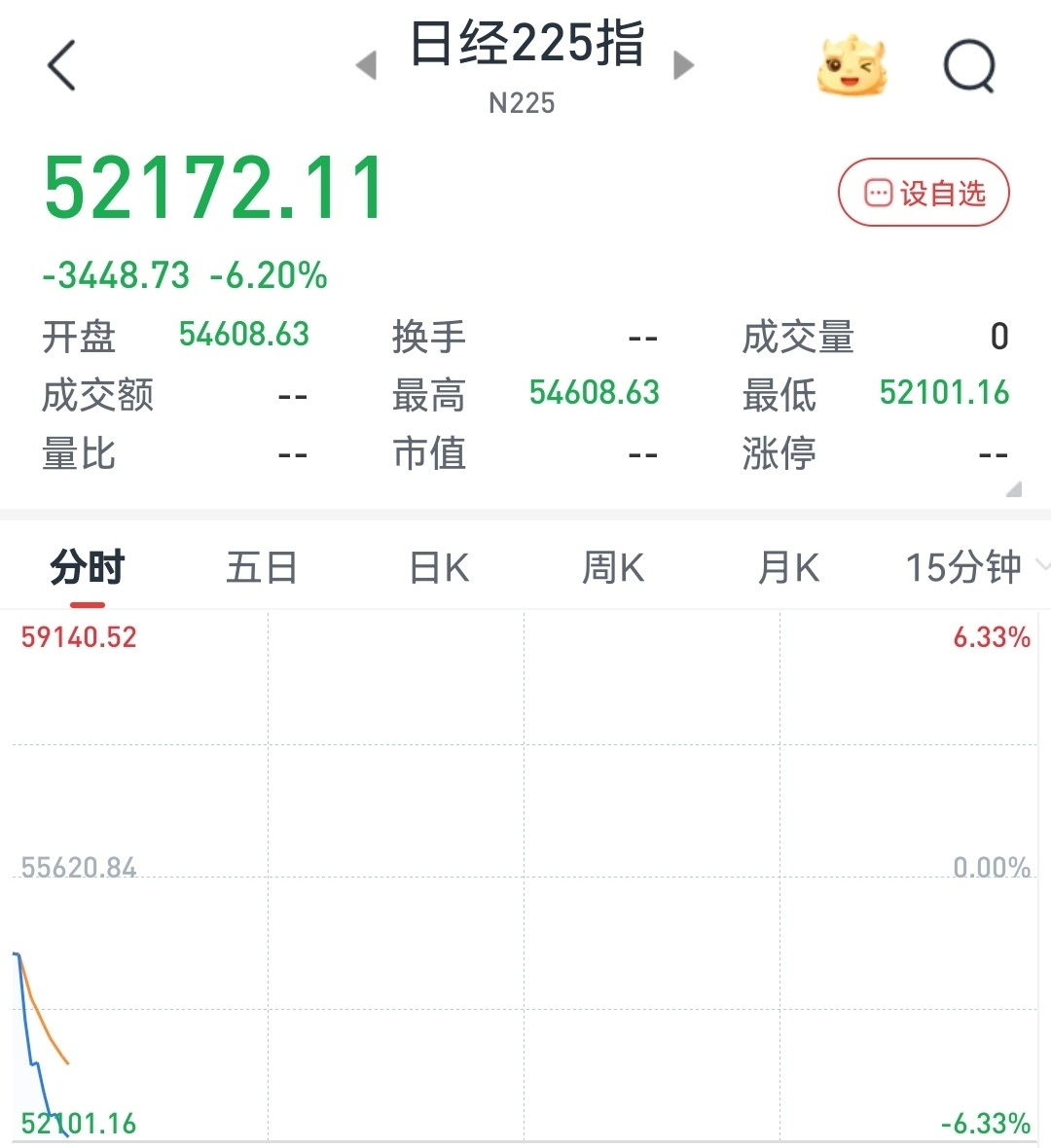Open the 五日 five-day chart tab
The image size is (1051, 1148).
pos(262,566)
